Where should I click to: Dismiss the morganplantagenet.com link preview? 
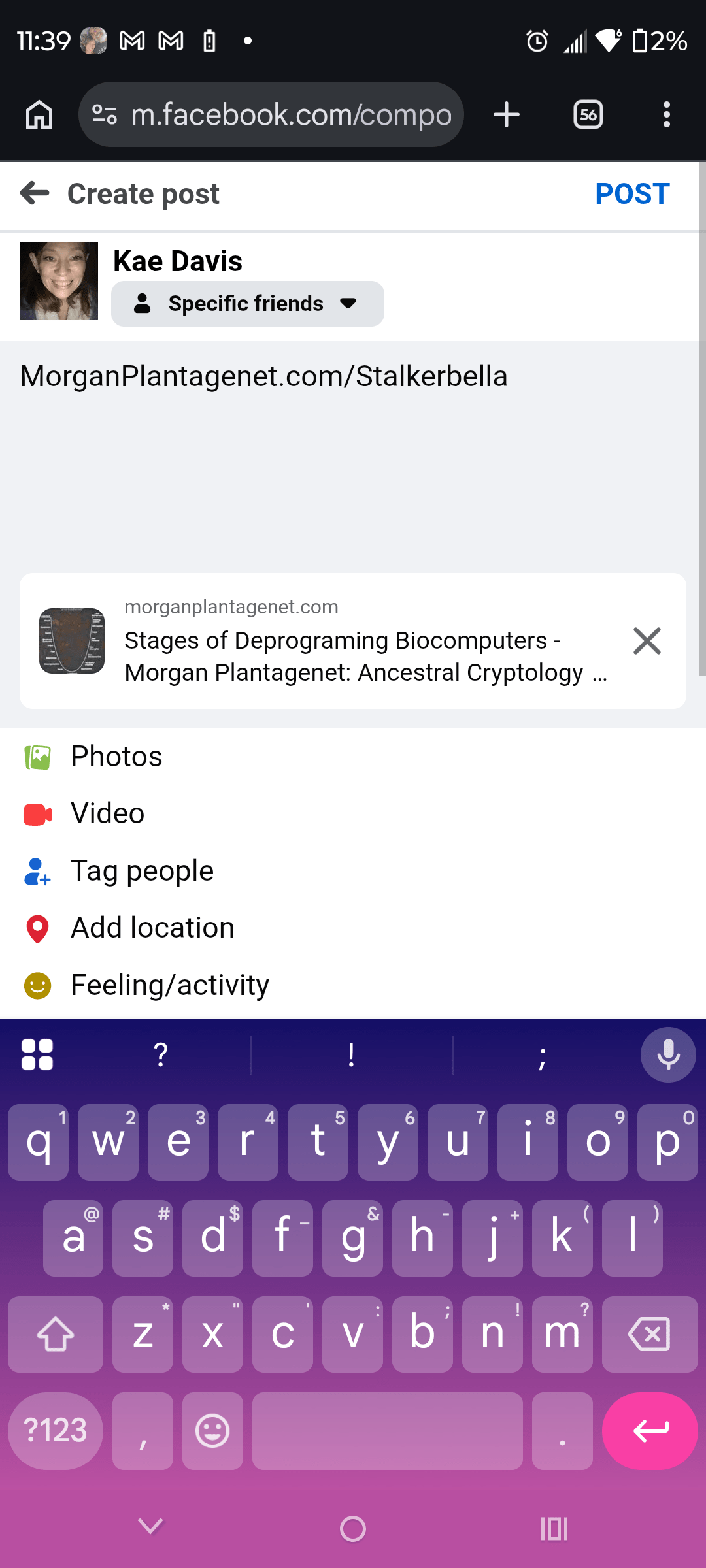[x=647, y=641]
